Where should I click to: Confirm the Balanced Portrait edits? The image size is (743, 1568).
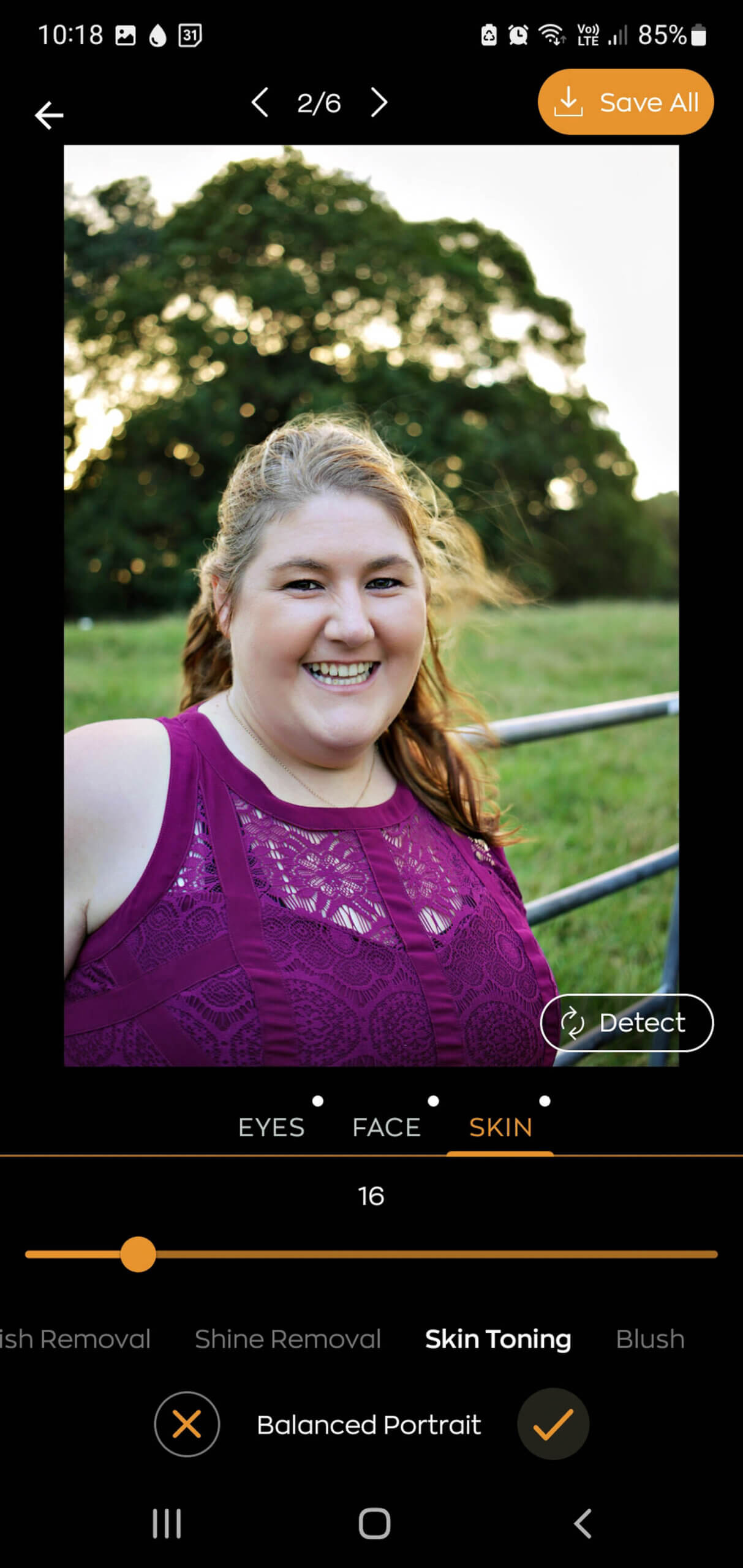click(553, 1424)
